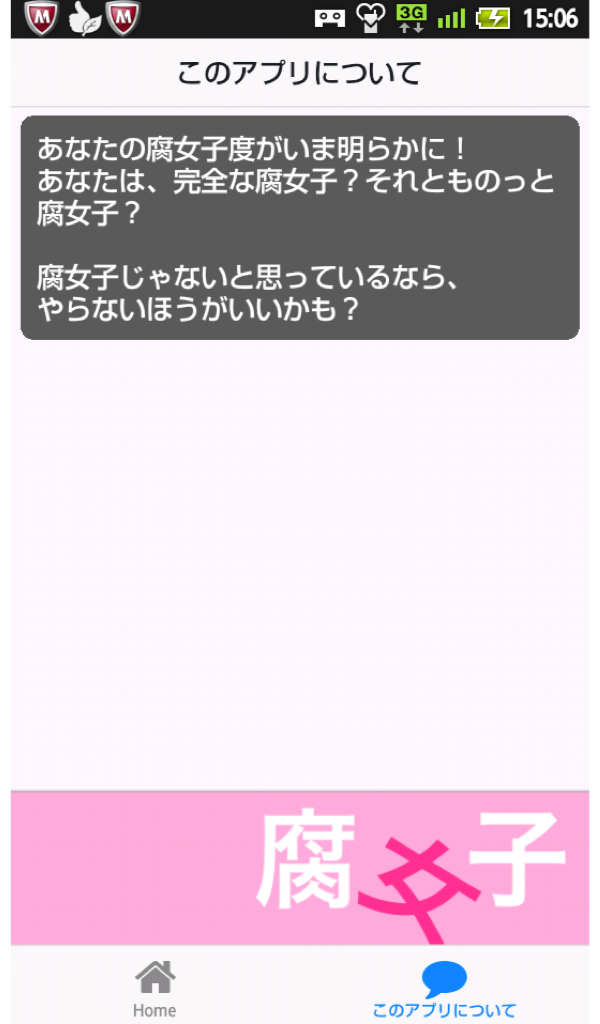Switch to the Home tab
Image resolution: width=600 pixels, height=1024 pixels.
154,988
